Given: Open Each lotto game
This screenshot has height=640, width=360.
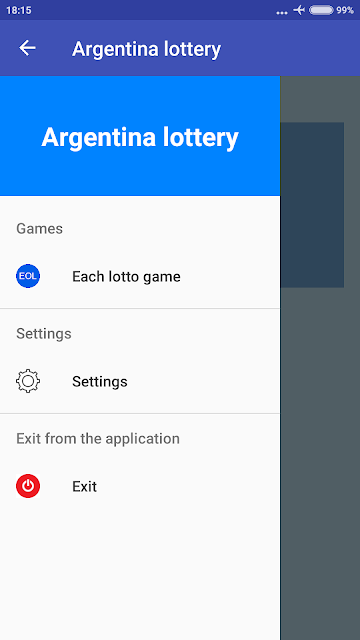Looking at the screenshot, I should pos(140,277).
